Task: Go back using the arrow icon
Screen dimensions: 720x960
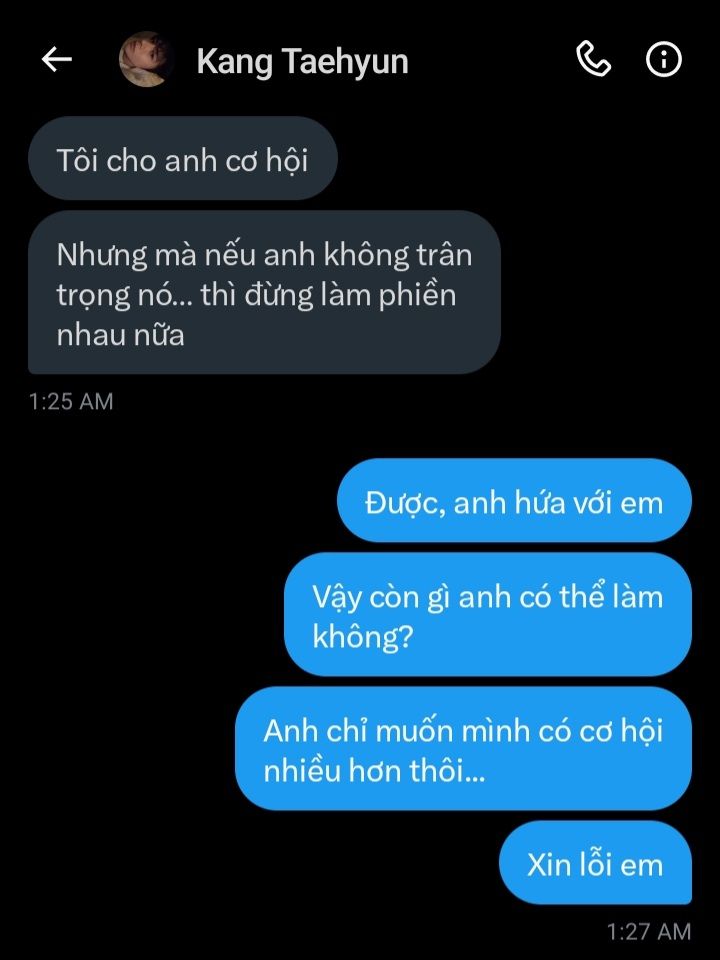Action: click(56, 59)
